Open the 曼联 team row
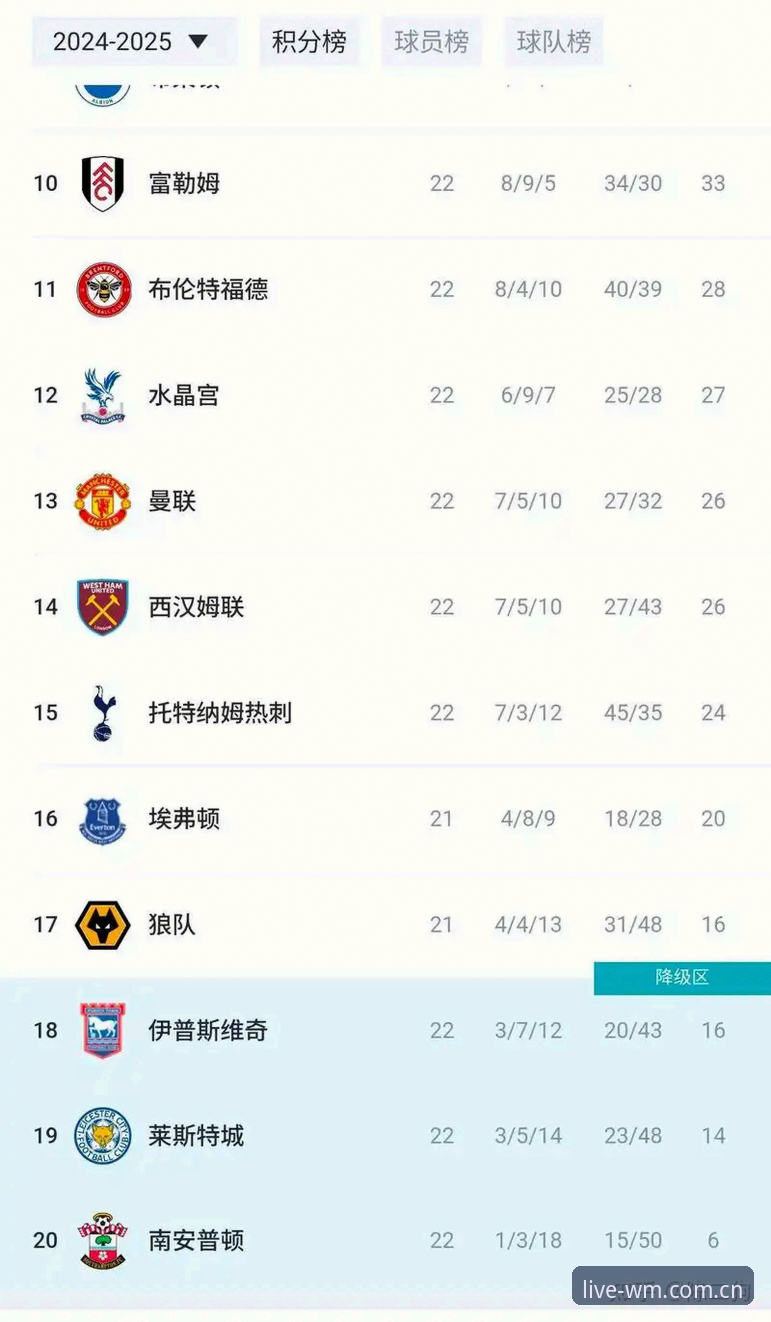Viewport: 771px width, 1322px height. pyautogui.click(x=385, y=502)
